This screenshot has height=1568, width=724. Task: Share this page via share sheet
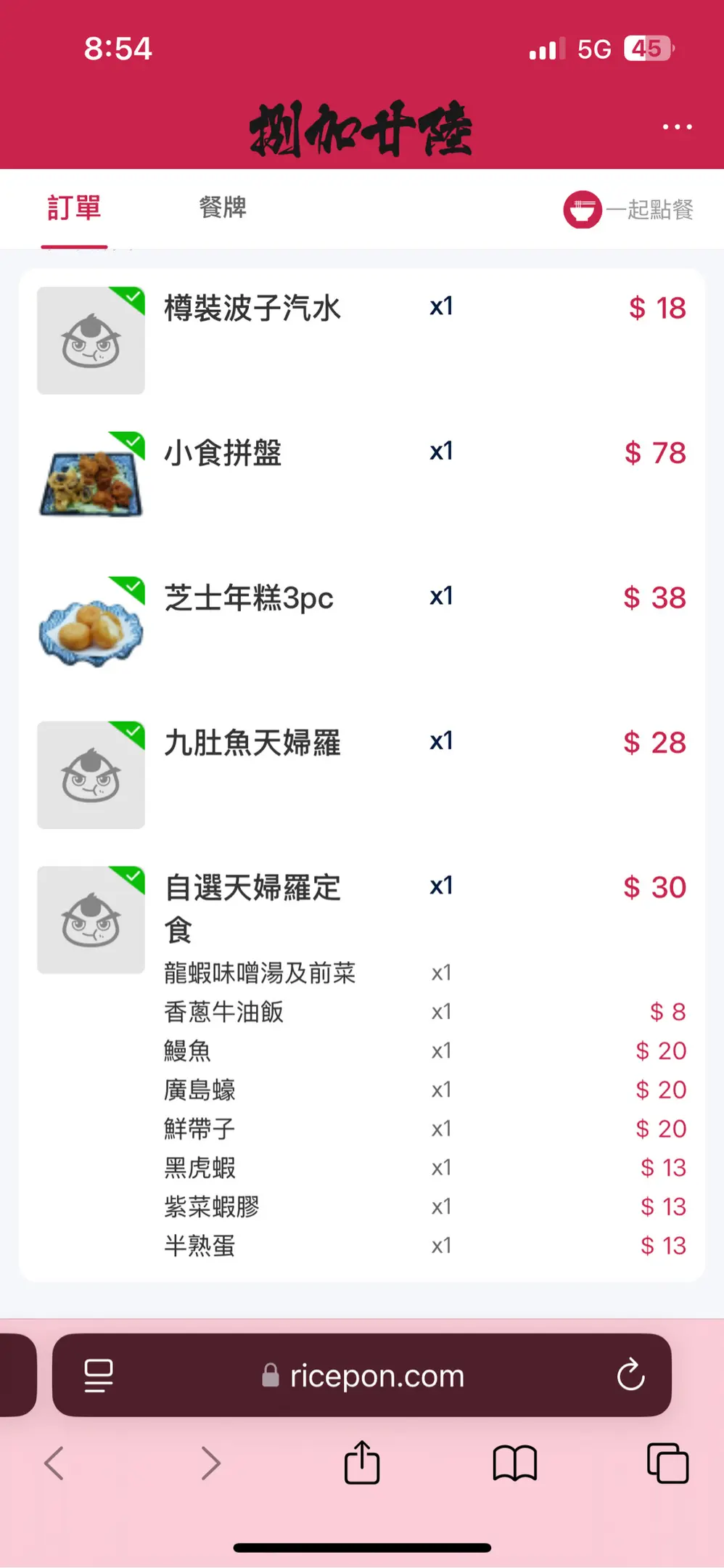click(362, 1463)
